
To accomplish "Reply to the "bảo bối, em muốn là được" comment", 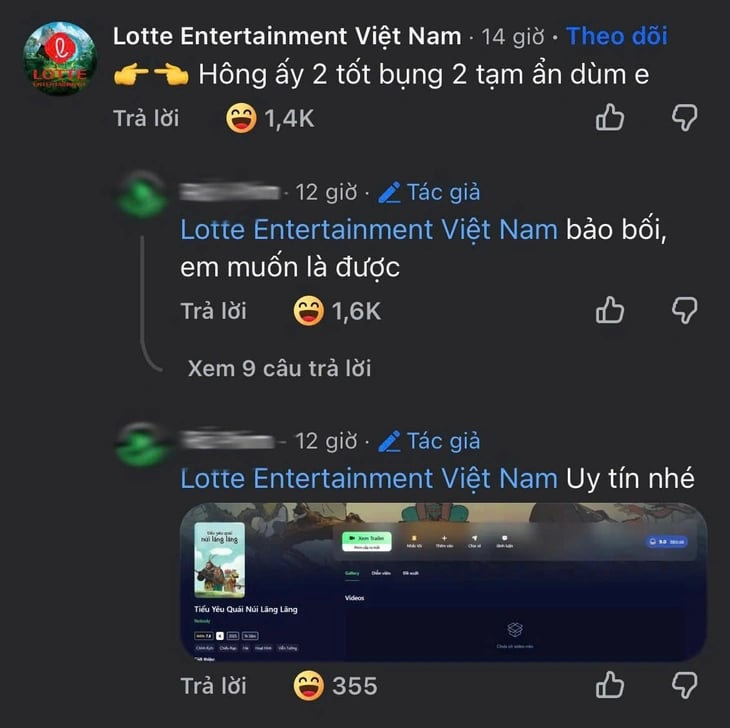I will pos(213,311).
